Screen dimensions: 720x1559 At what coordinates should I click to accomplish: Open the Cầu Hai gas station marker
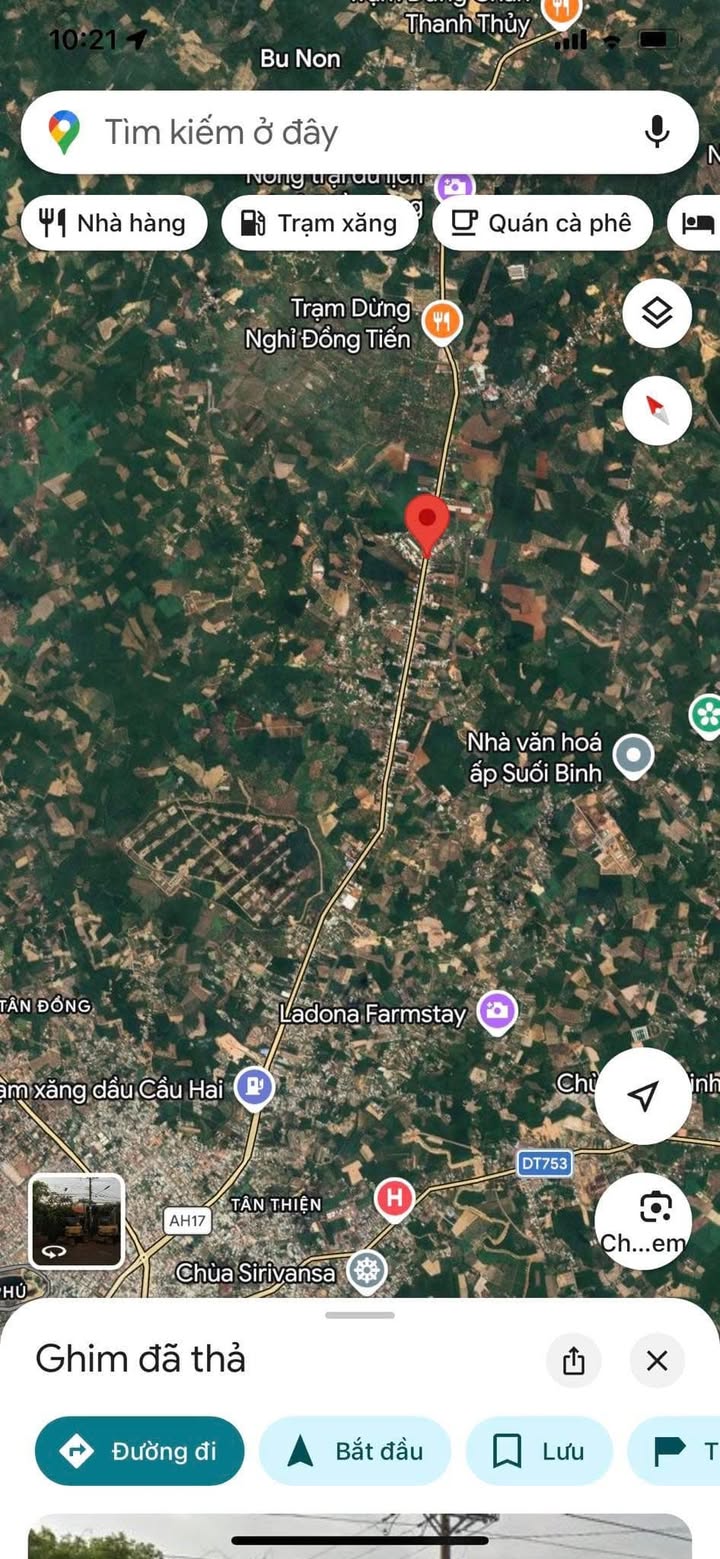pyautogui.click(x=254, y=1086)
